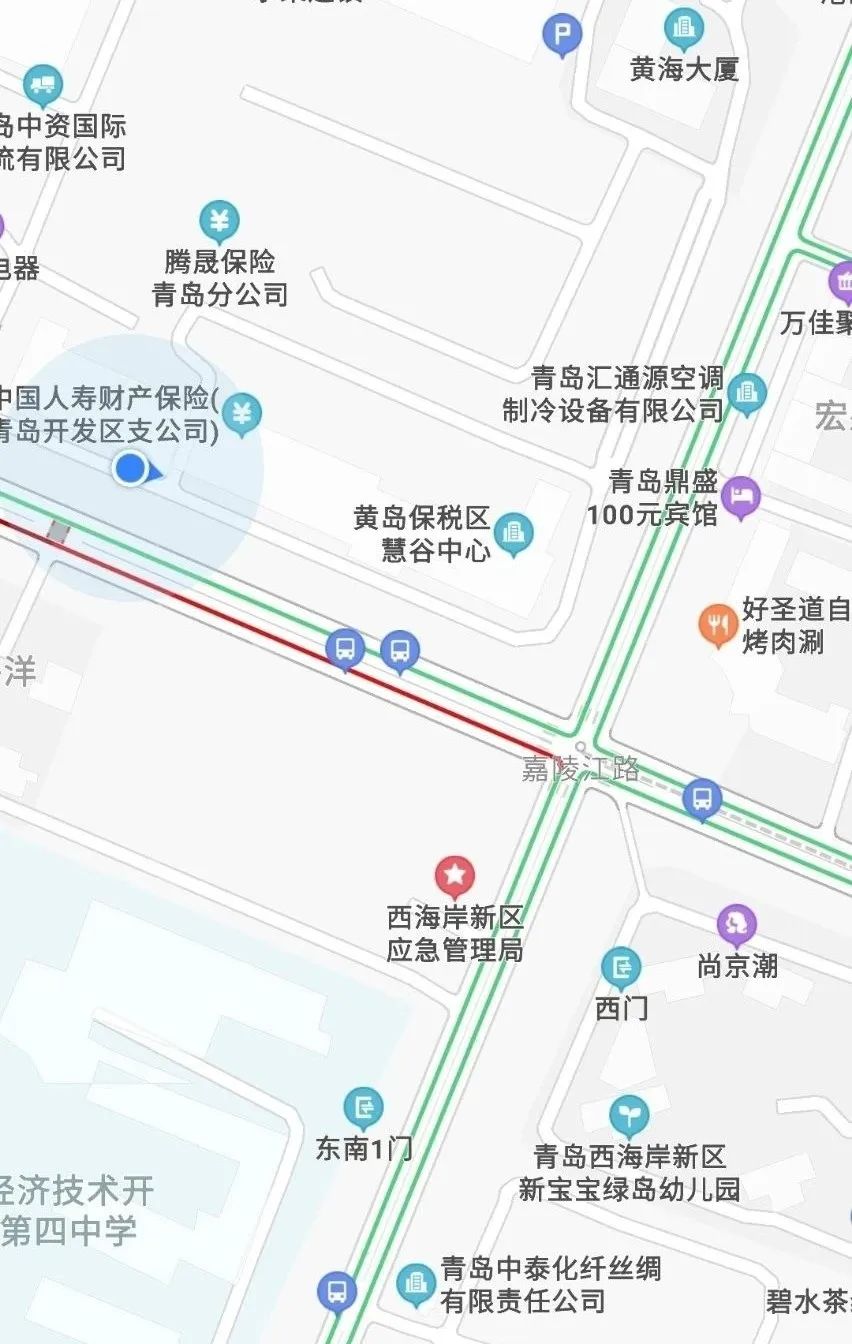
Task: Open the 黄岛保税区慧谷中心 place marker
Action: (x=514, y=534)
